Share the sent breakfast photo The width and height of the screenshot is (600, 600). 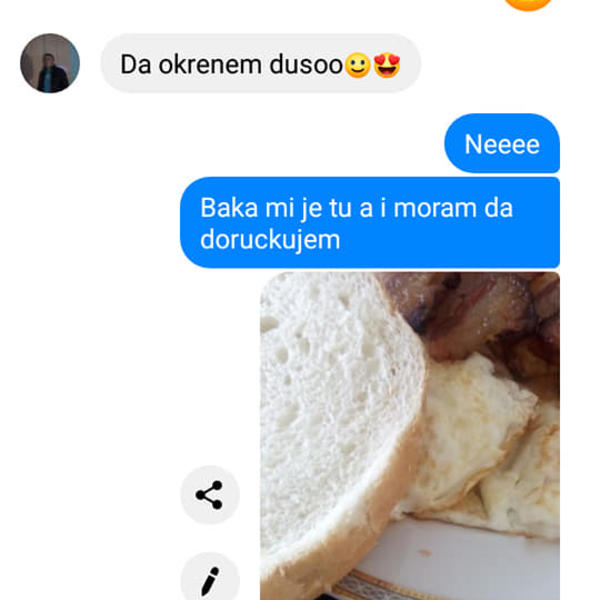(x=209, y=494)
